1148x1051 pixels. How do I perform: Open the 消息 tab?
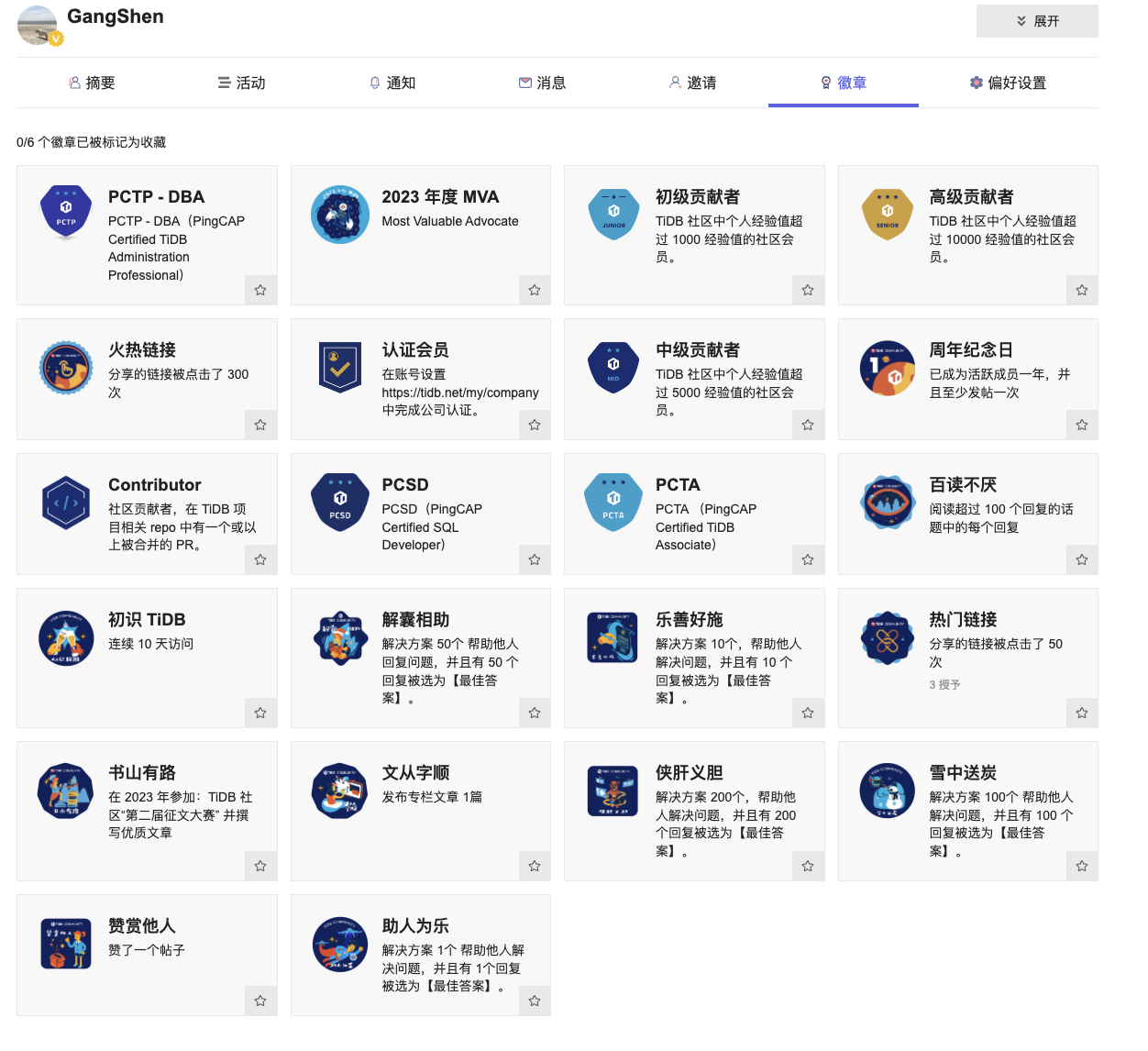coord(542,83)
